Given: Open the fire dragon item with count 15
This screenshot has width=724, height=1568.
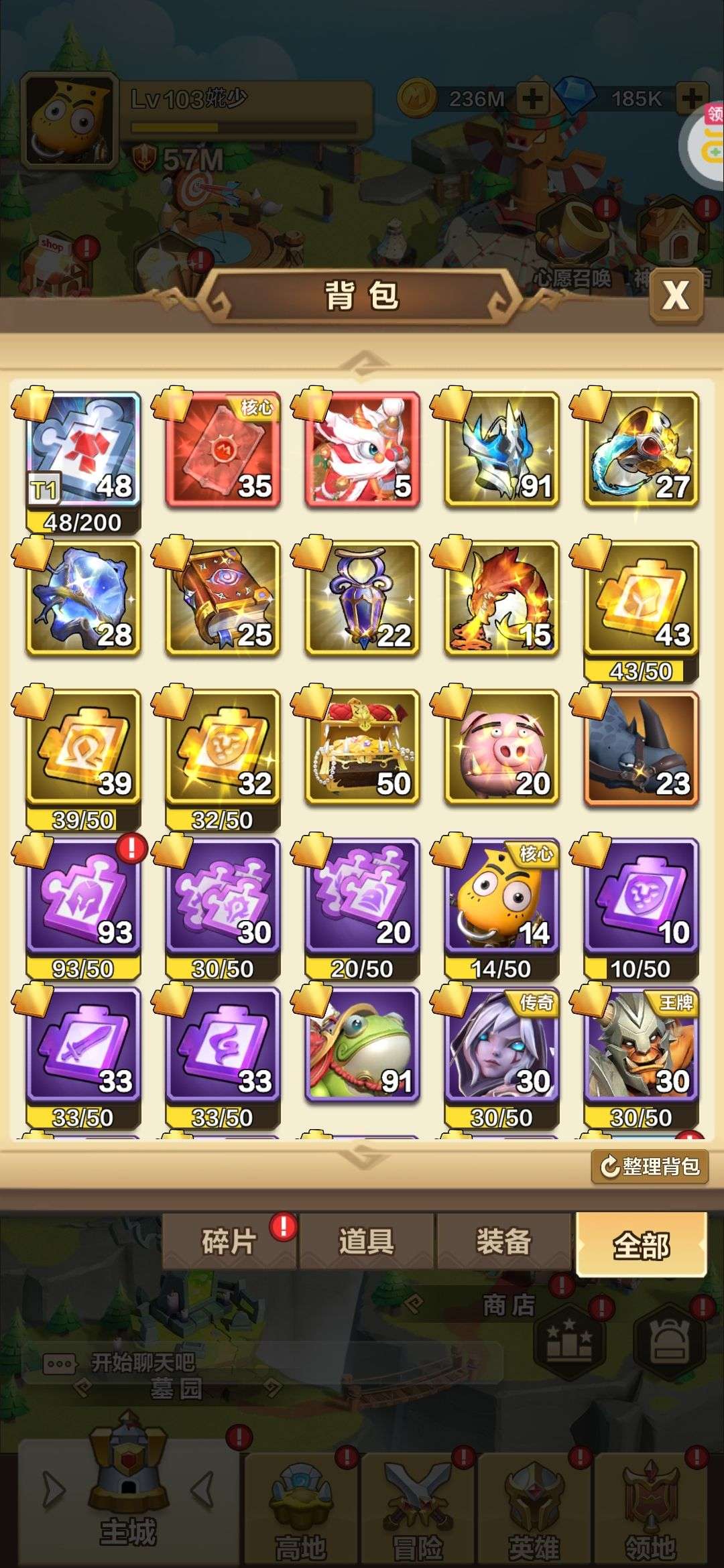Looking at the screenshot, I should click(x=501, y=598).
